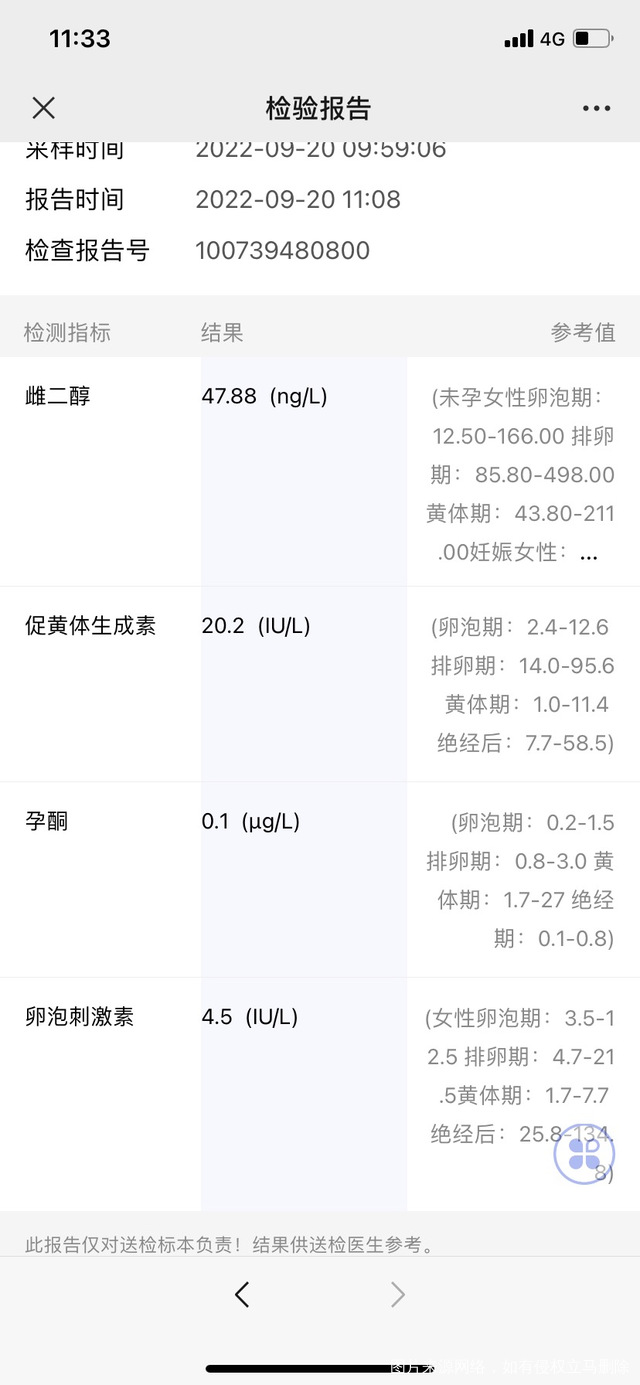Tap the floating four-leaf shortcut button
This screenshot has width=640, height=1385.
584,1154
